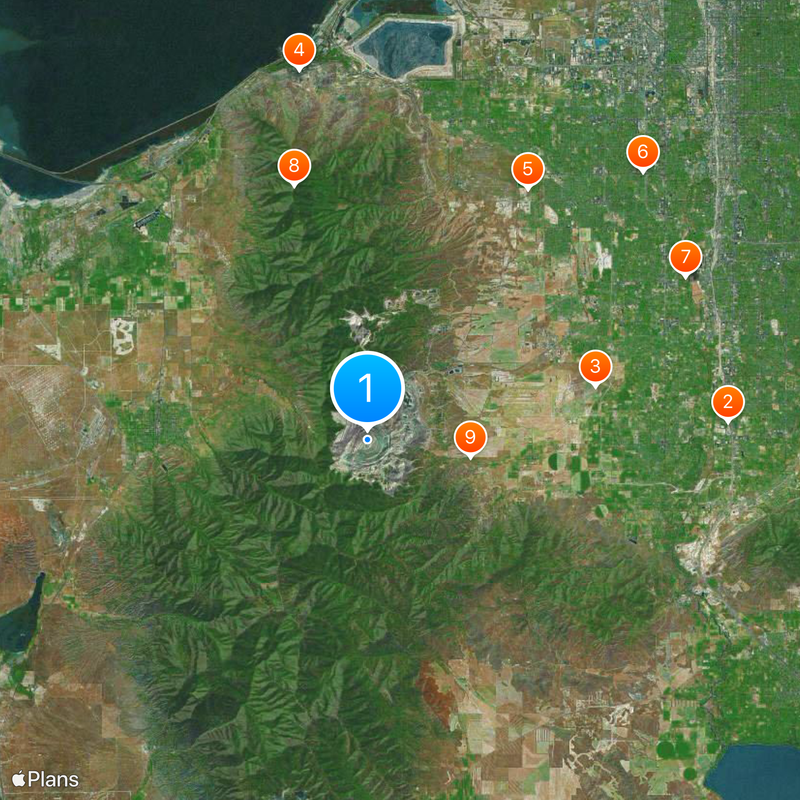The width and height of the screenshot is (800, 800).
Task: Choose map pin number 6
Action: (x=643, y=152)
